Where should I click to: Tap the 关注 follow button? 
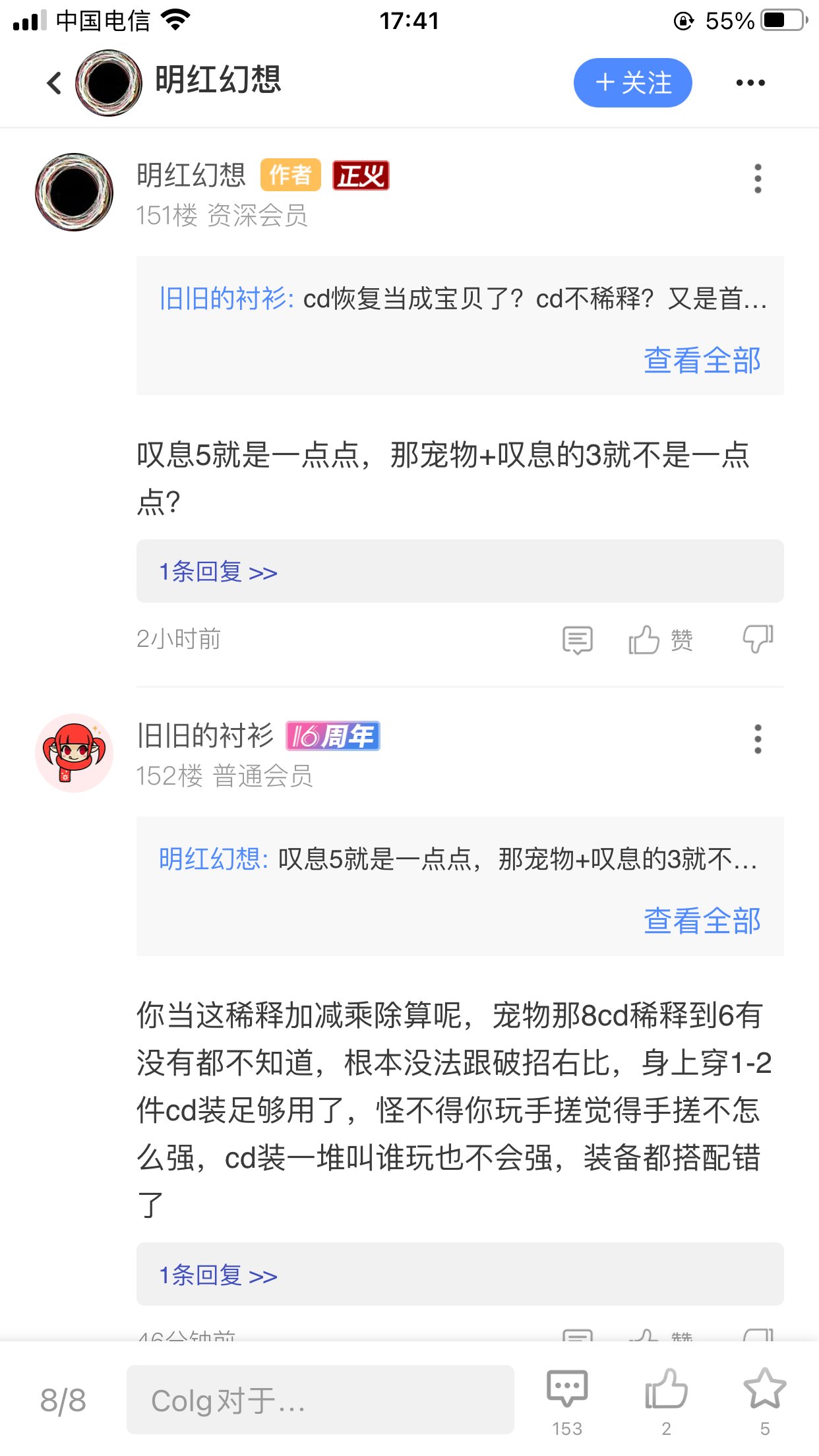coord(632,82)
